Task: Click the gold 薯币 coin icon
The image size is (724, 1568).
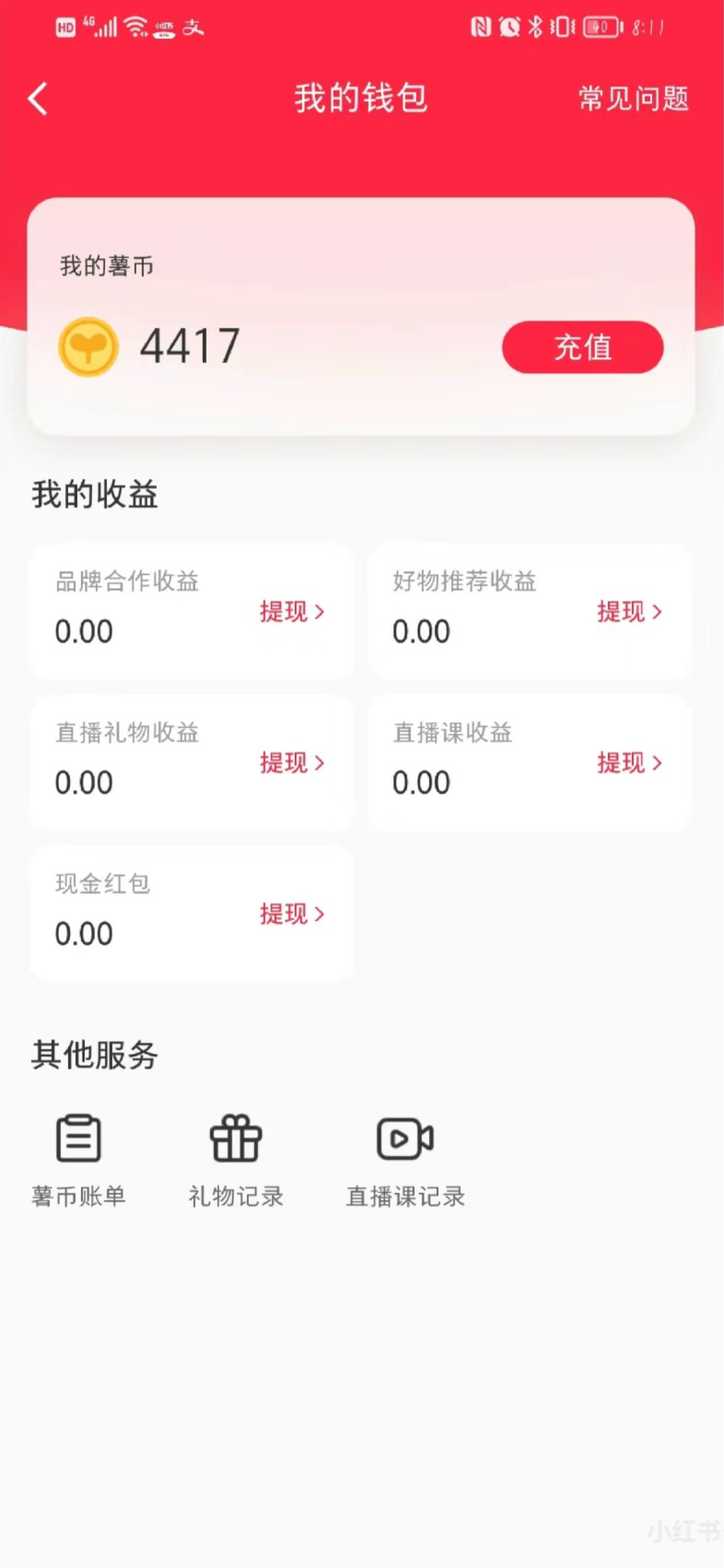Action: point(89,347)
